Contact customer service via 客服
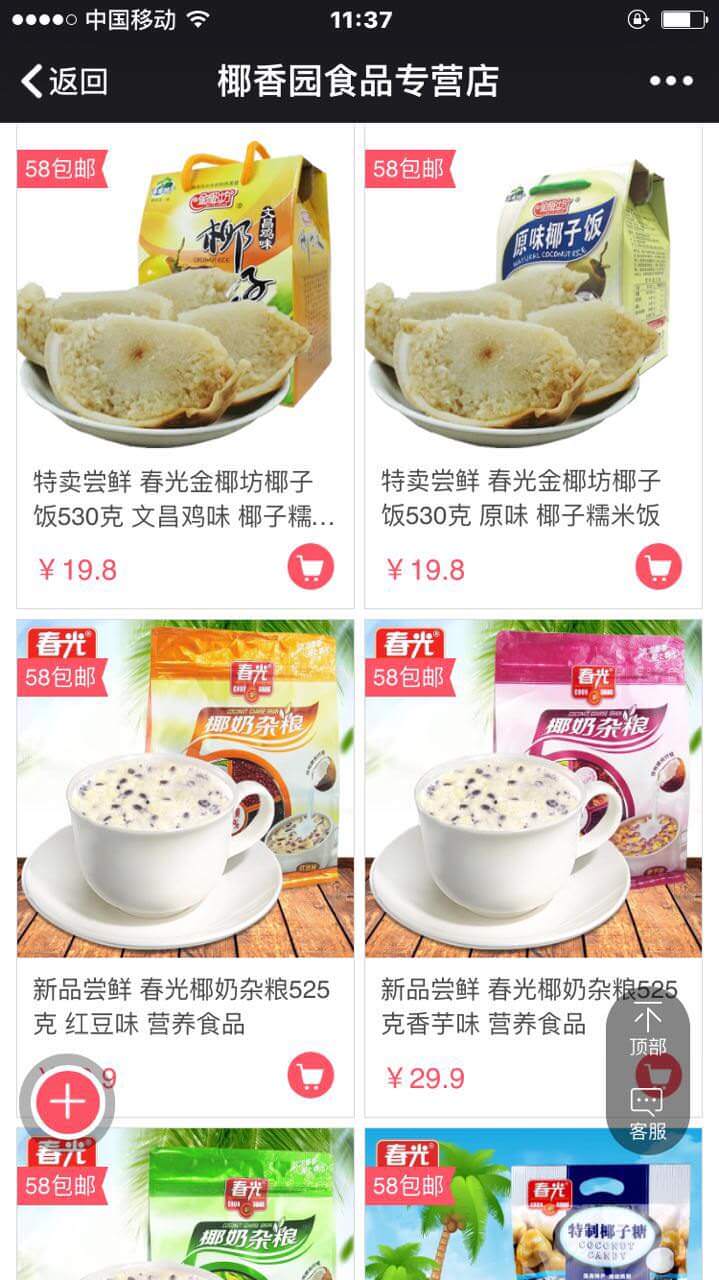Screen dimensions: 719x1280 point(647,1114)
